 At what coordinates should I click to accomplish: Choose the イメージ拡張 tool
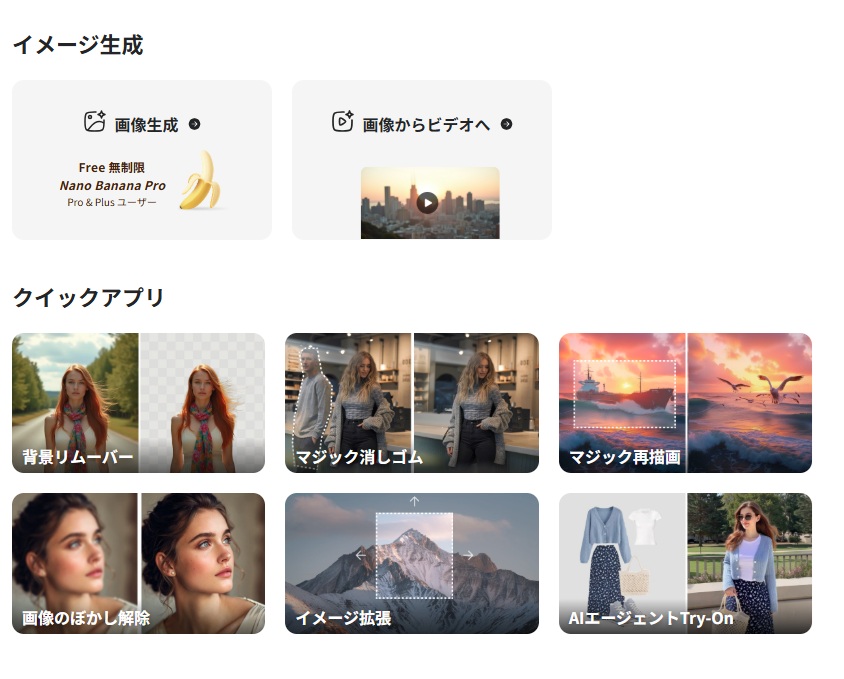[x=411, y=563]
